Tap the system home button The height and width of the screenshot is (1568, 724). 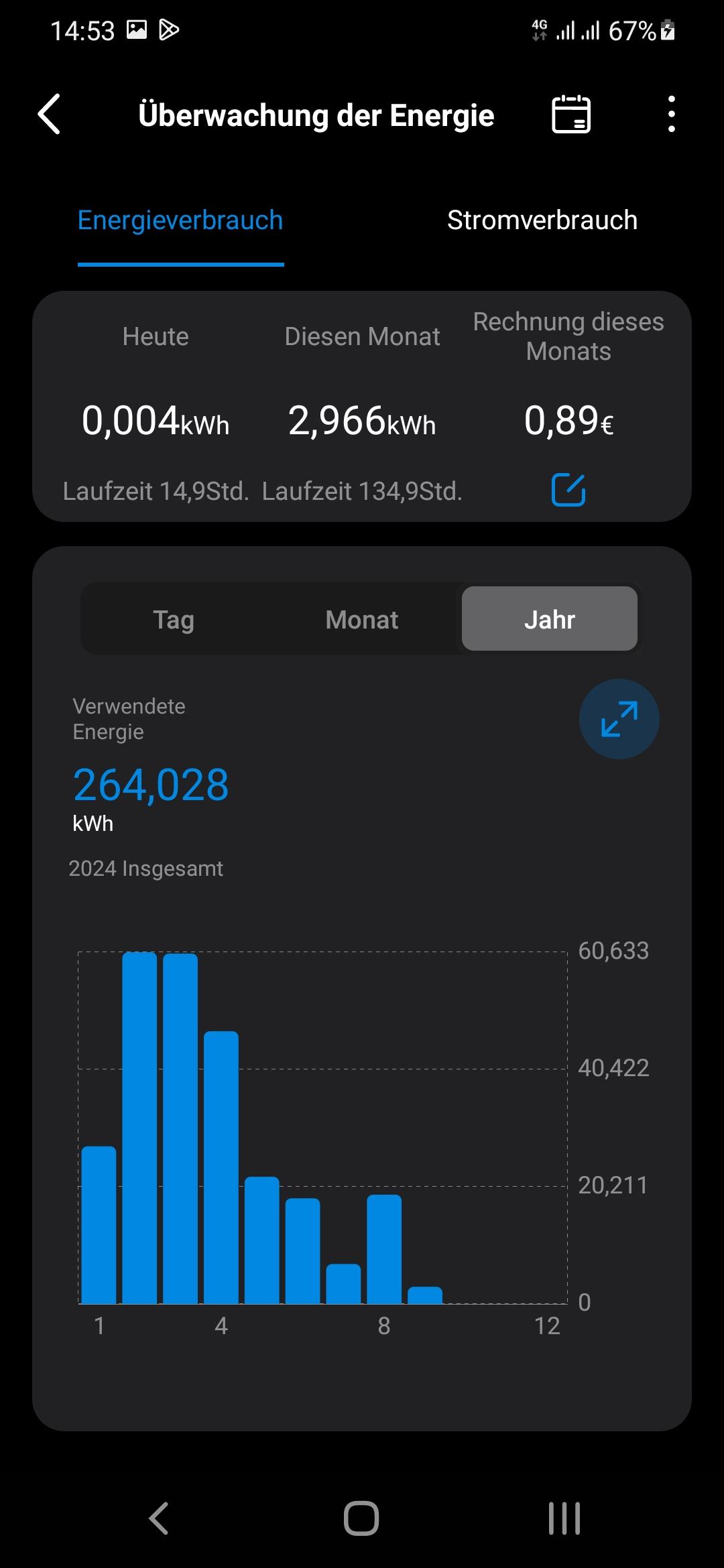pyautogui.click(x=361, y=1518)
